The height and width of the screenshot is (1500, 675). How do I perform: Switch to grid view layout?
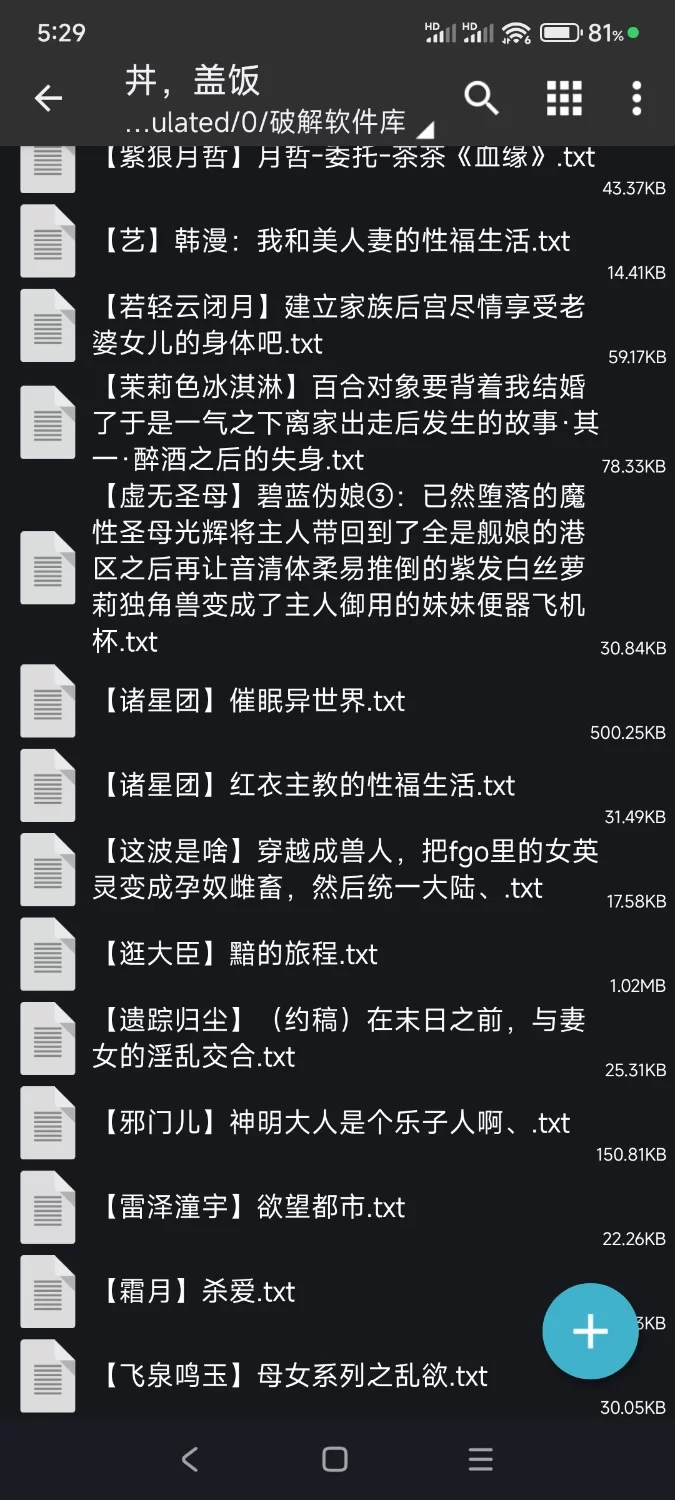564,98
